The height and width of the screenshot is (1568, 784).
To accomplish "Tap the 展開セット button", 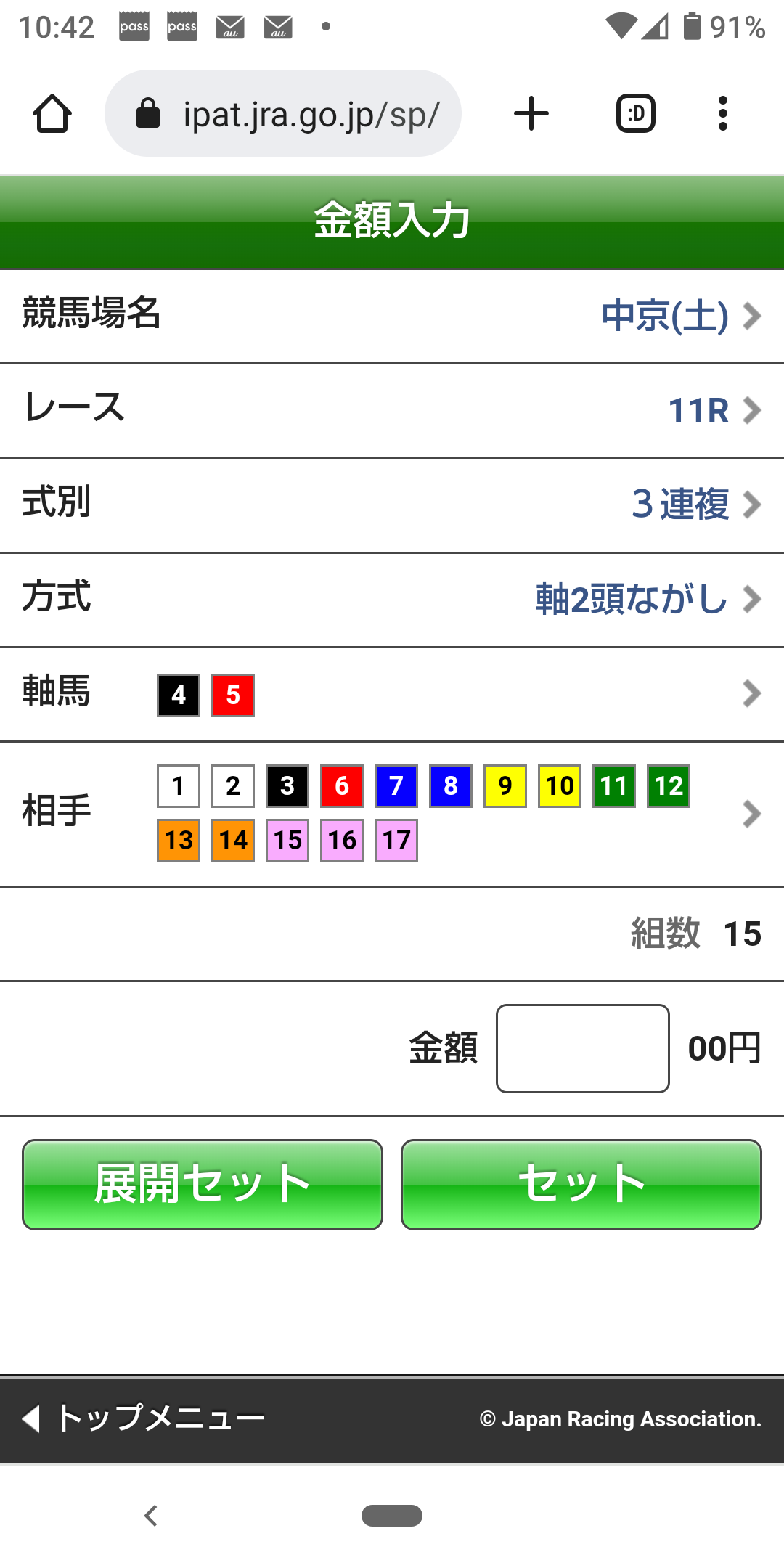I will click(x=203, y=1184).
